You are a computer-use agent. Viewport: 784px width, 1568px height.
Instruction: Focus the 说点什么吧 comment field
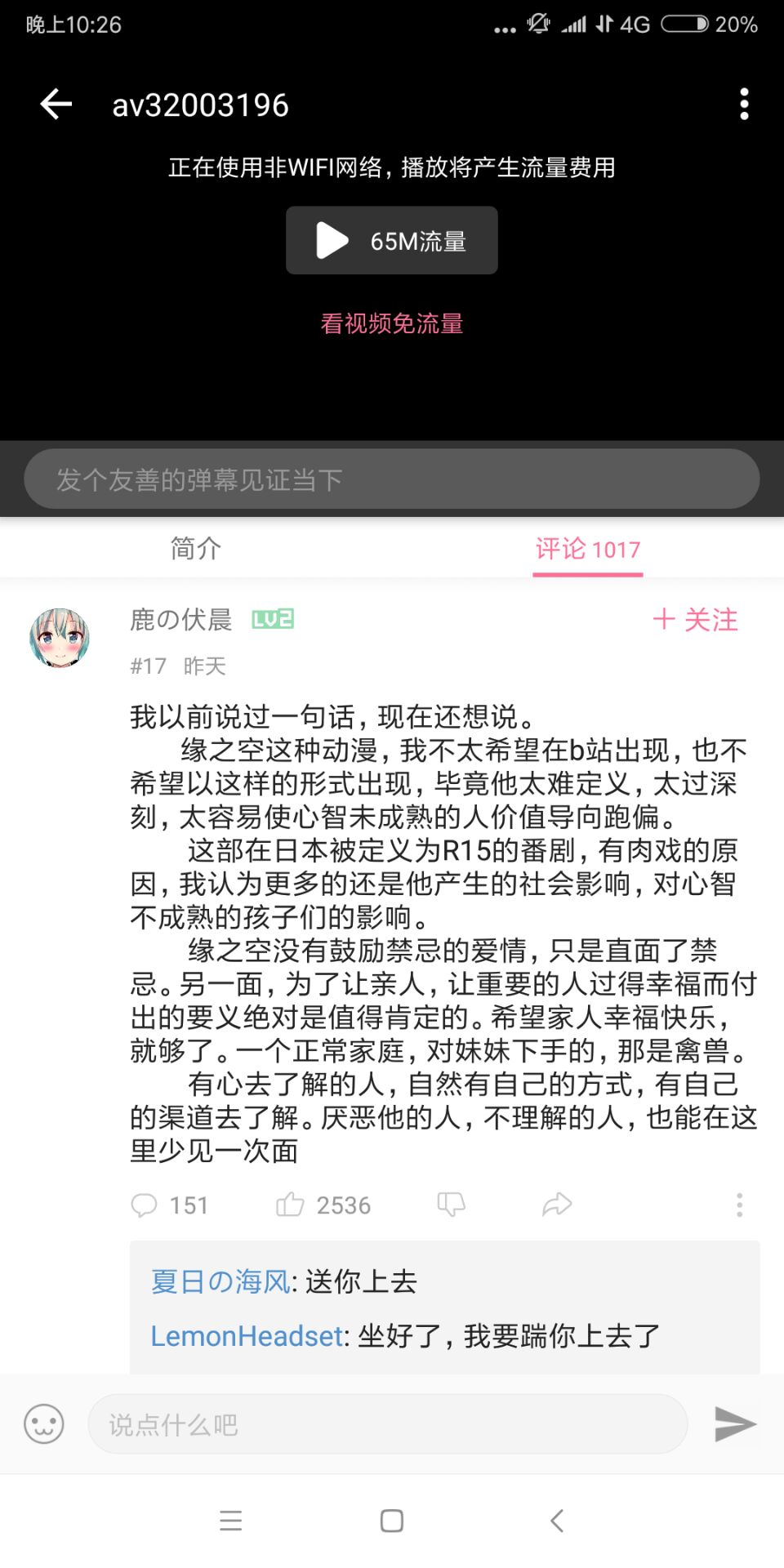coord(387,1424)
